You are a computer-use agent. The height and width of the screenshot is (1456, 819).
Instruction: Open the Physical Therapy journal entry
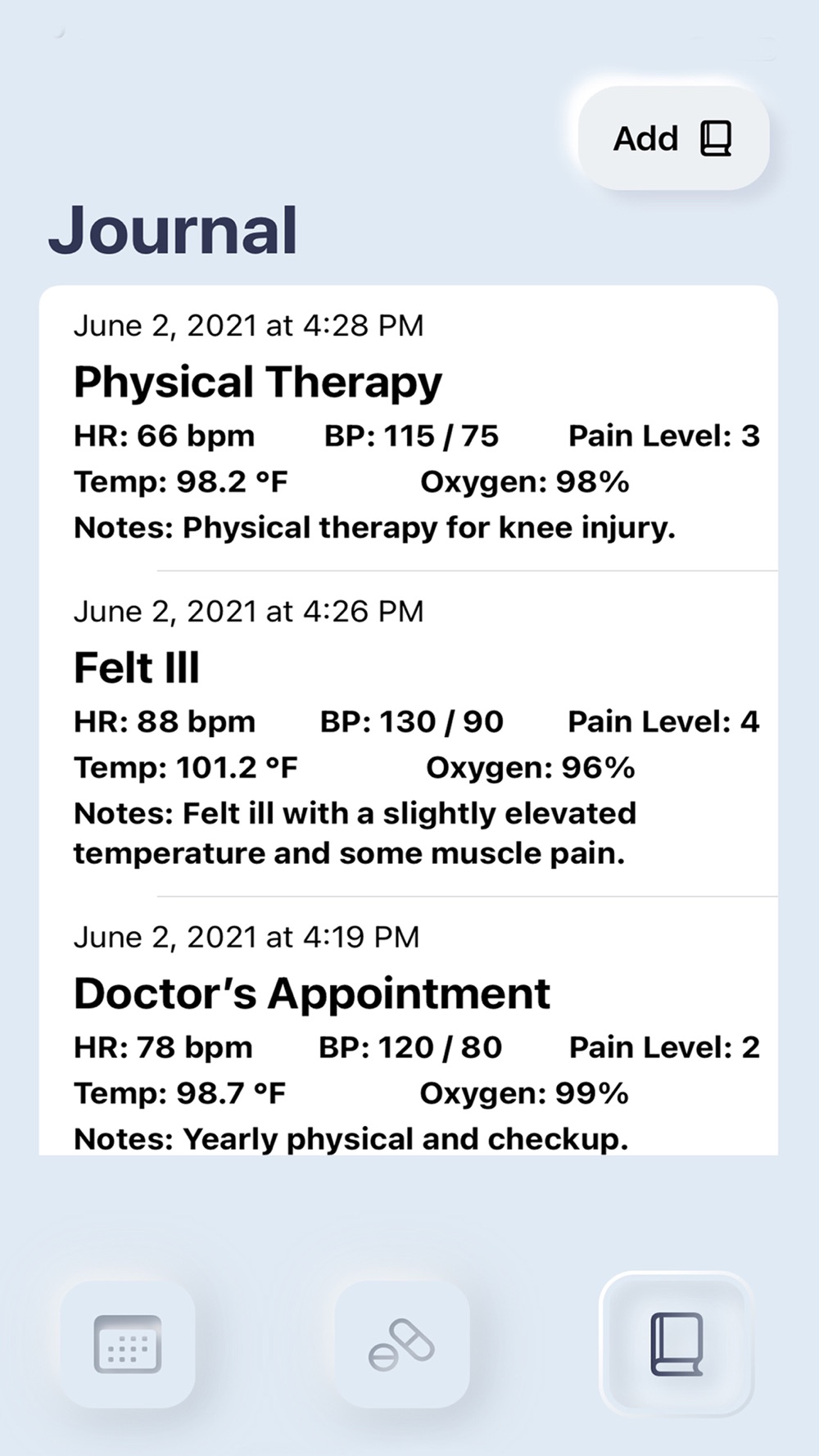409,428
